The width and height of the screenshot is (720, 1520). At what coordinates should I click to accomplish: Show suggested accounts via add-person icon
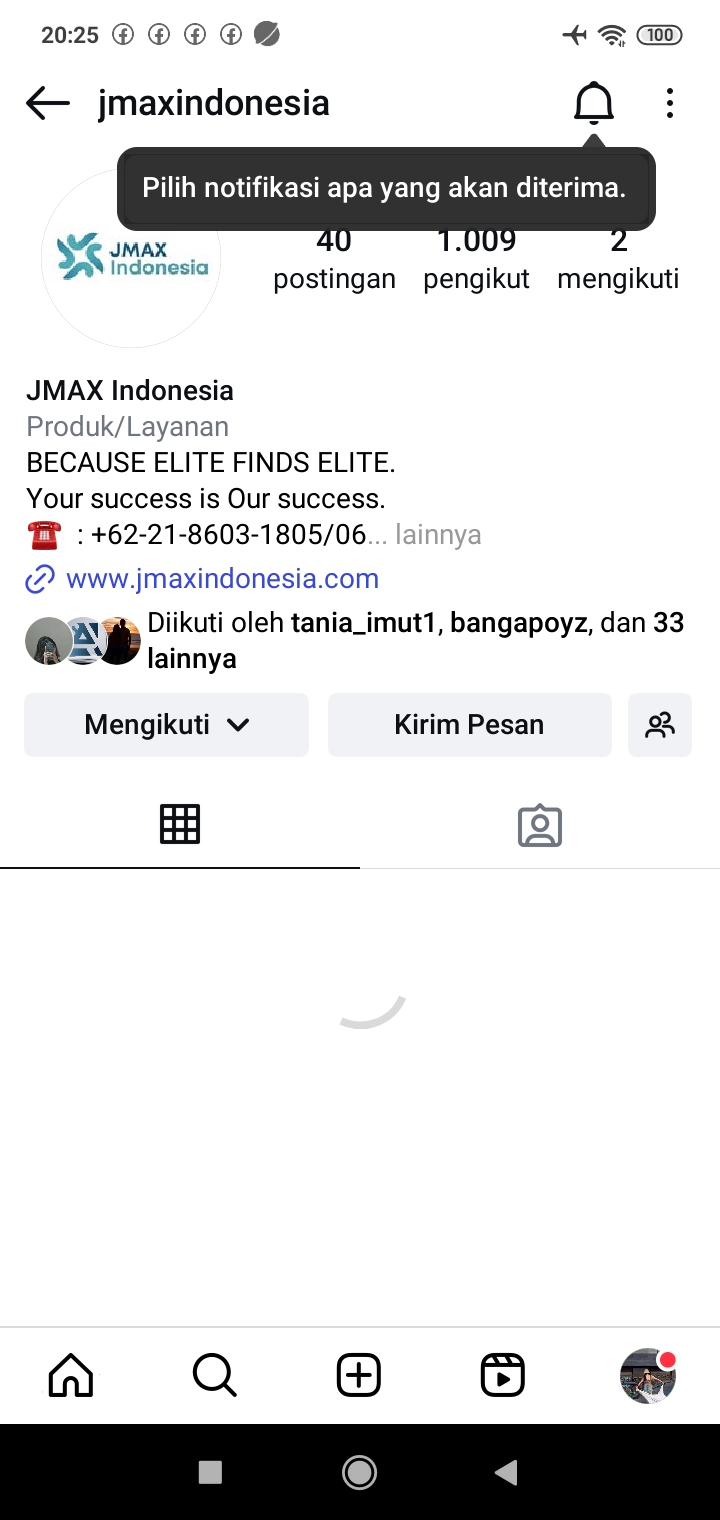pyautogui.click(x=660, y=725)
